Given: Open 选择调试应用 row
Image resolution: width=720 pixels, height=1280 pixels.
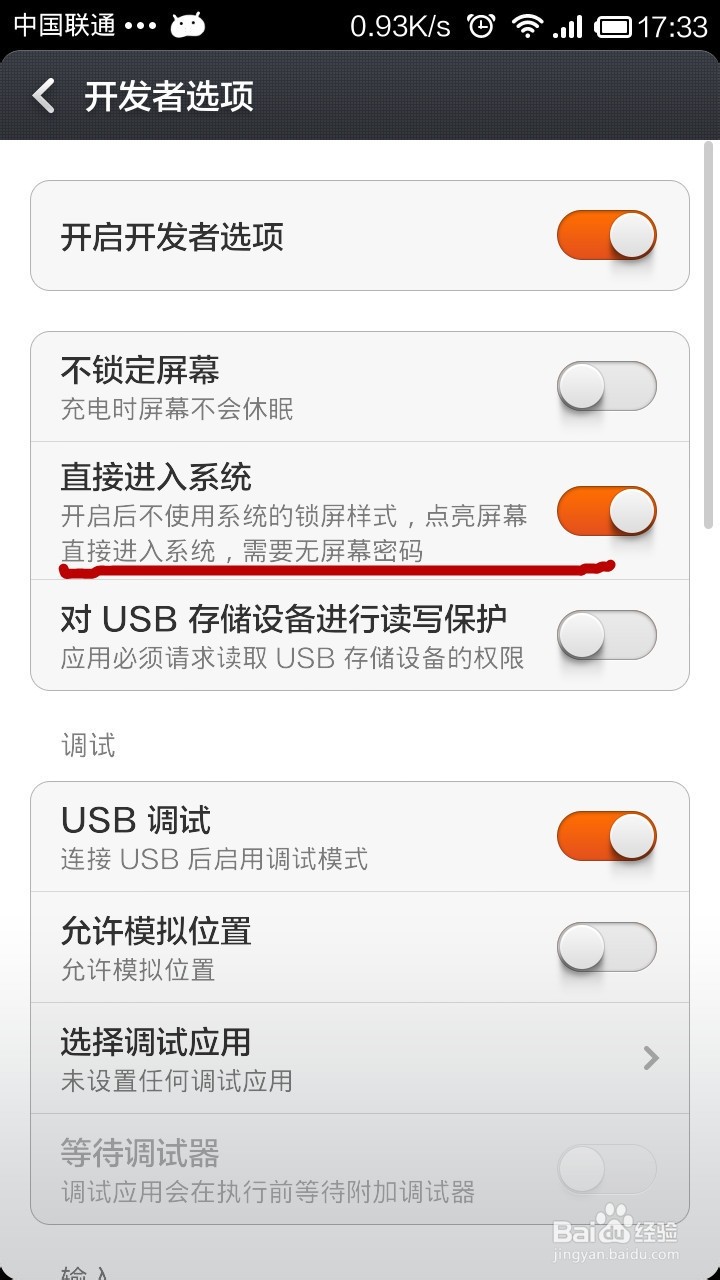Looking at the screenshot, I should pos(360,1057).
